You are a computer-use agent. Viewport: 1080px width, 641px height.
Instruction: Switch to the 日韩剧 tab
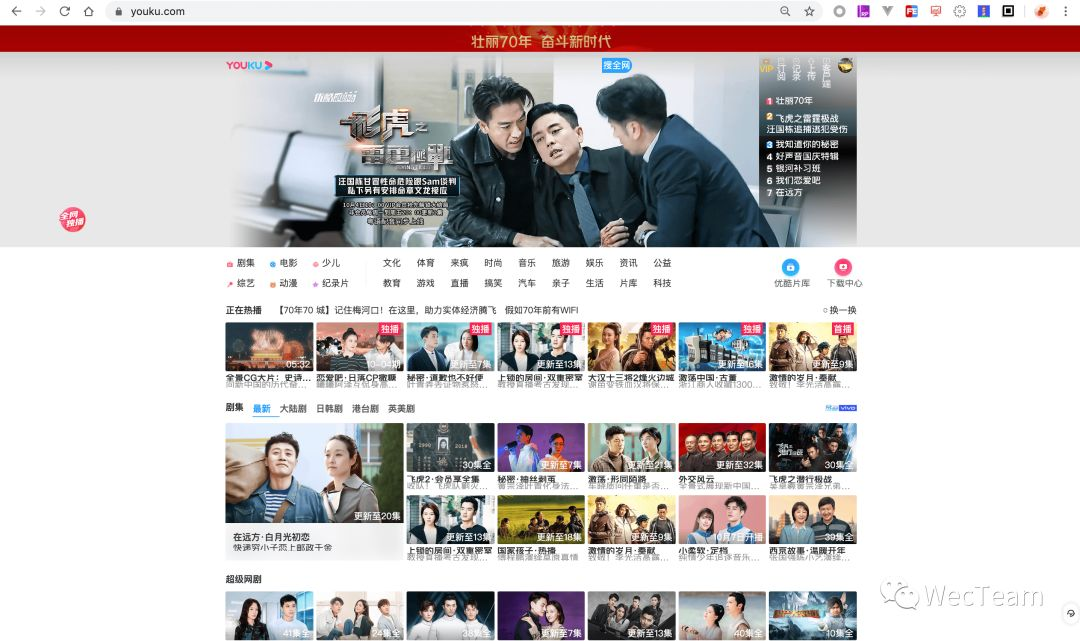tap(328, 409)
